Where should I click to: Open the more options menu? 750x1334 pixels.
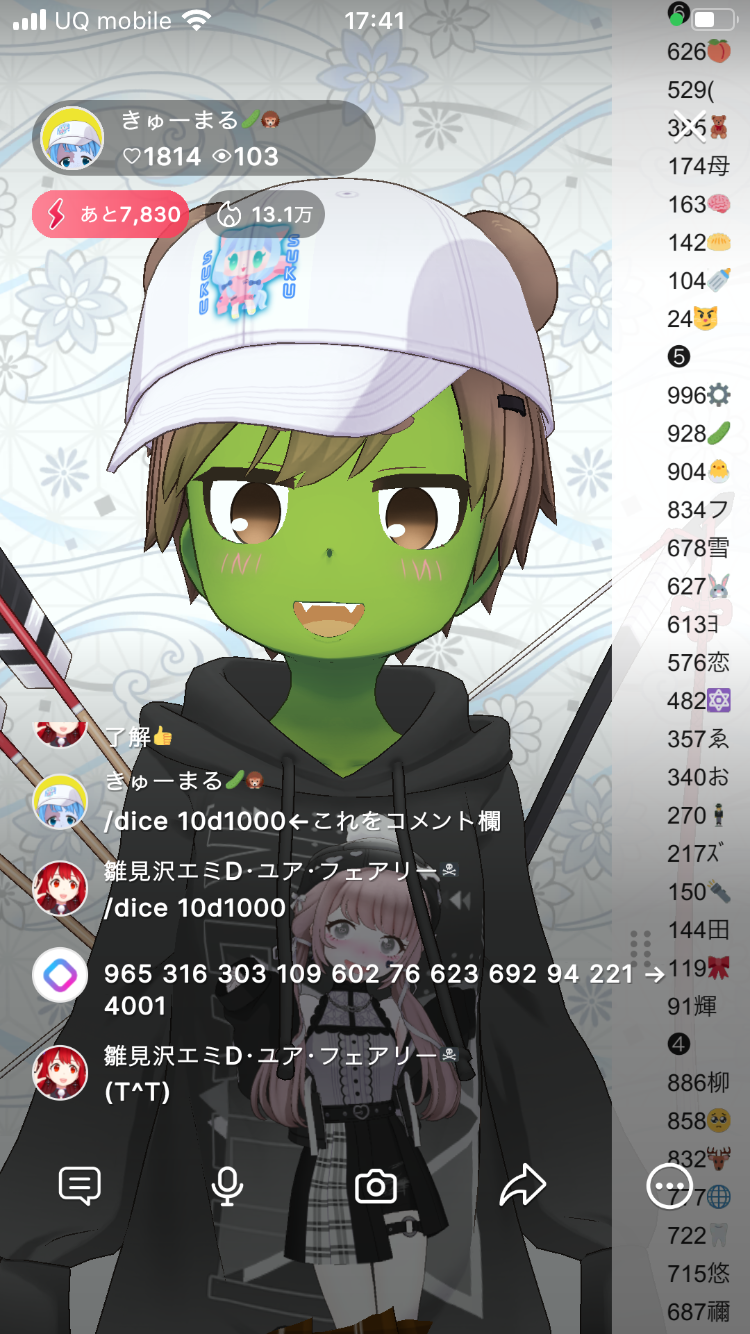(x=668, y=1187)
